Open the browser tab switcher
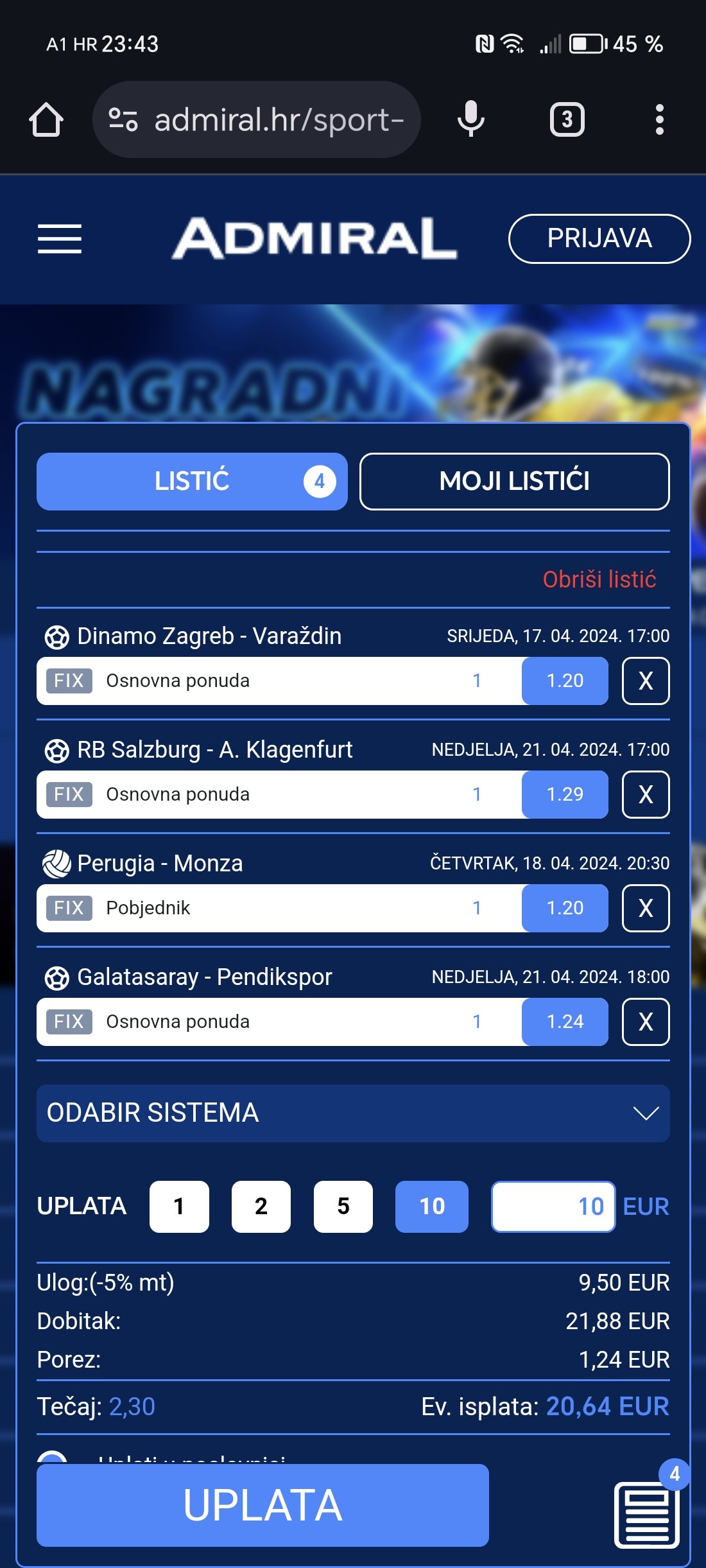The height and width of the screenshot is (1568, 706). (x=567, y=119)
